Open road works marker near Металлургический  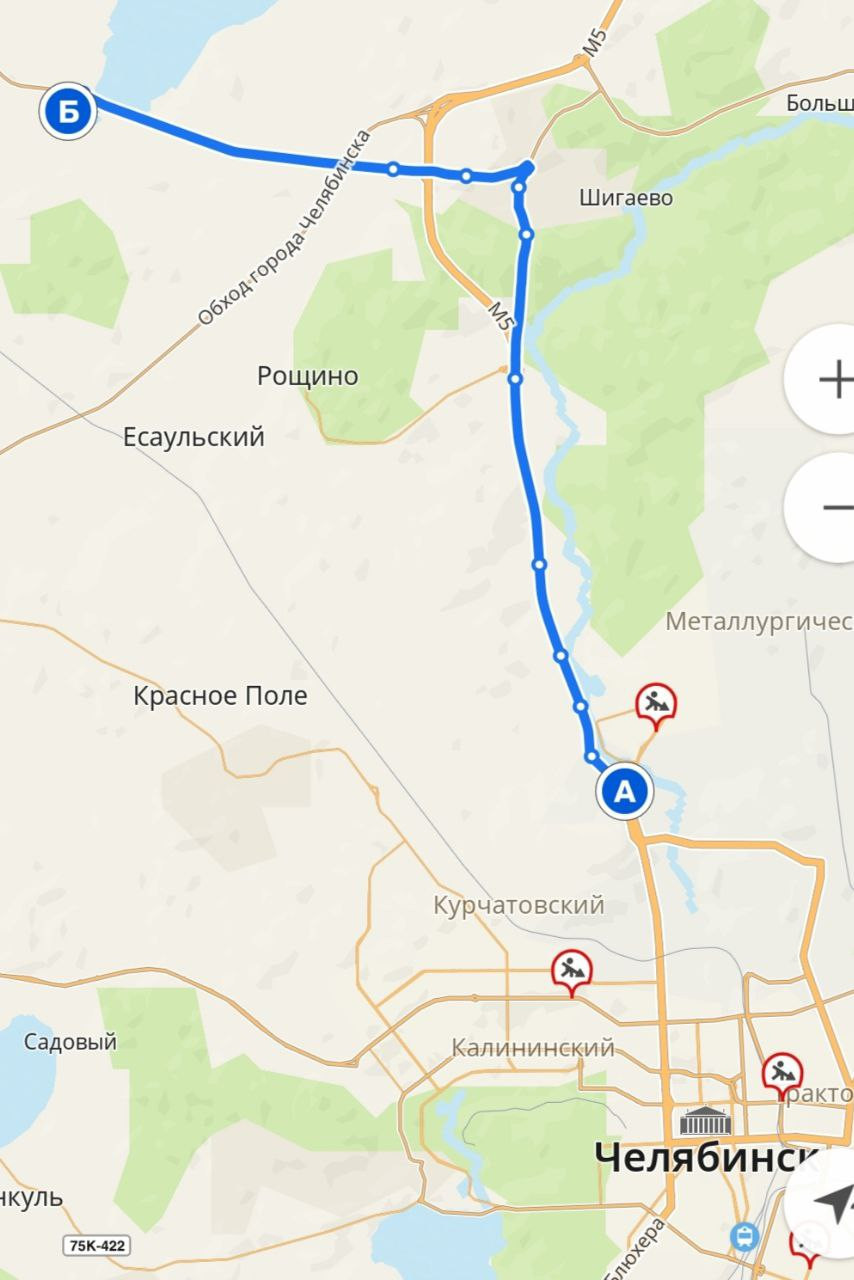[656, 703]
